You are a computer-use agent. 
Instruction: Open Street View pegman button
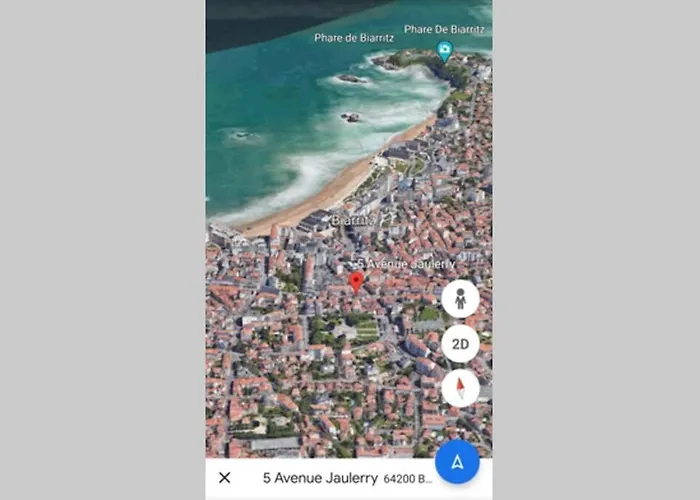click(460, 298)
